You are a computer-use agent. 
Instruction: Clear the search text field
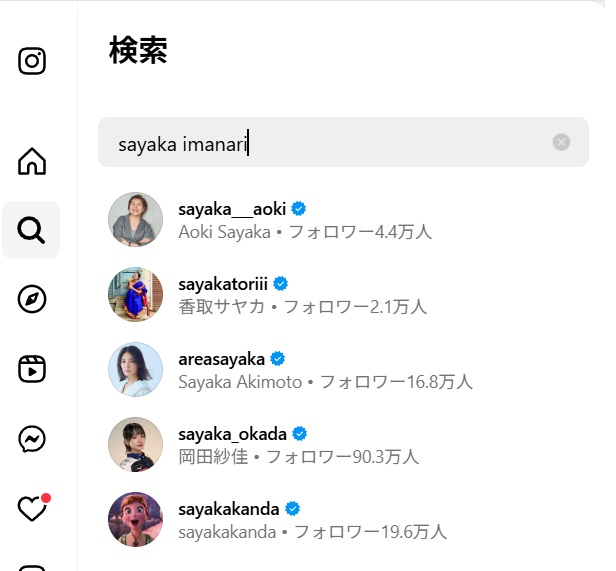[x=561, y=142]
